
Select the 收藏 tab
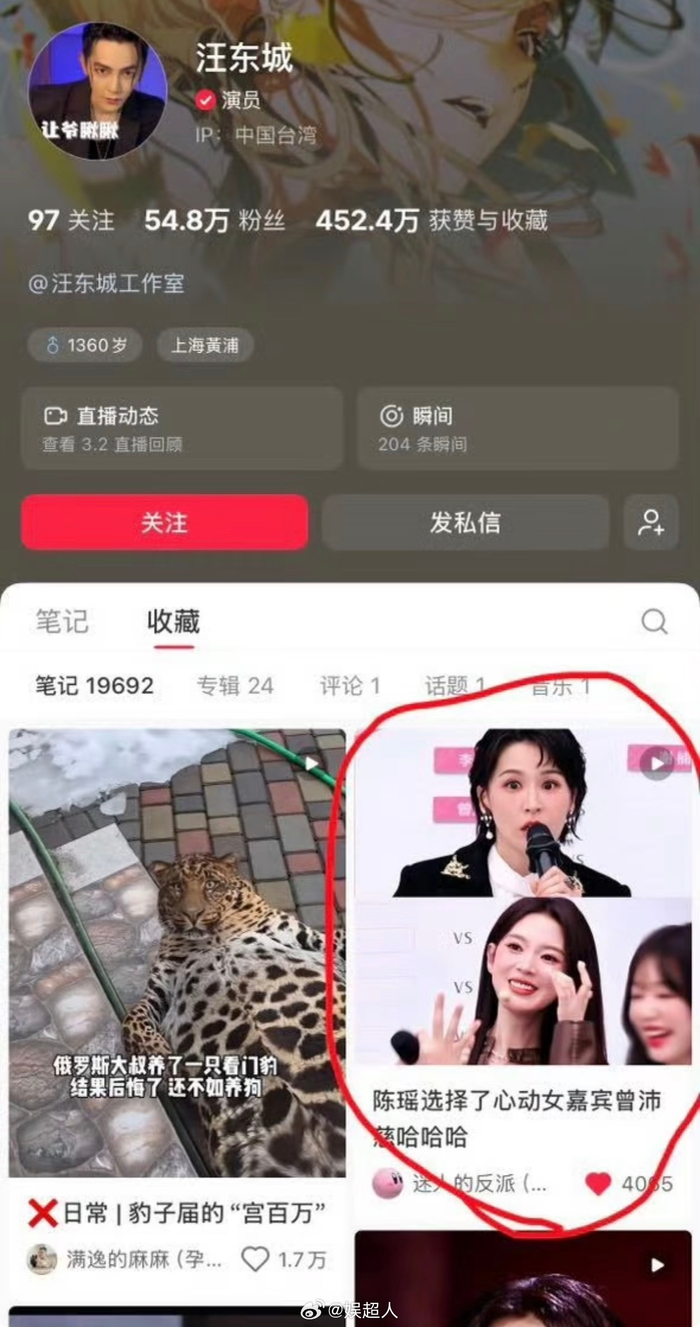(x=173, y=621)
